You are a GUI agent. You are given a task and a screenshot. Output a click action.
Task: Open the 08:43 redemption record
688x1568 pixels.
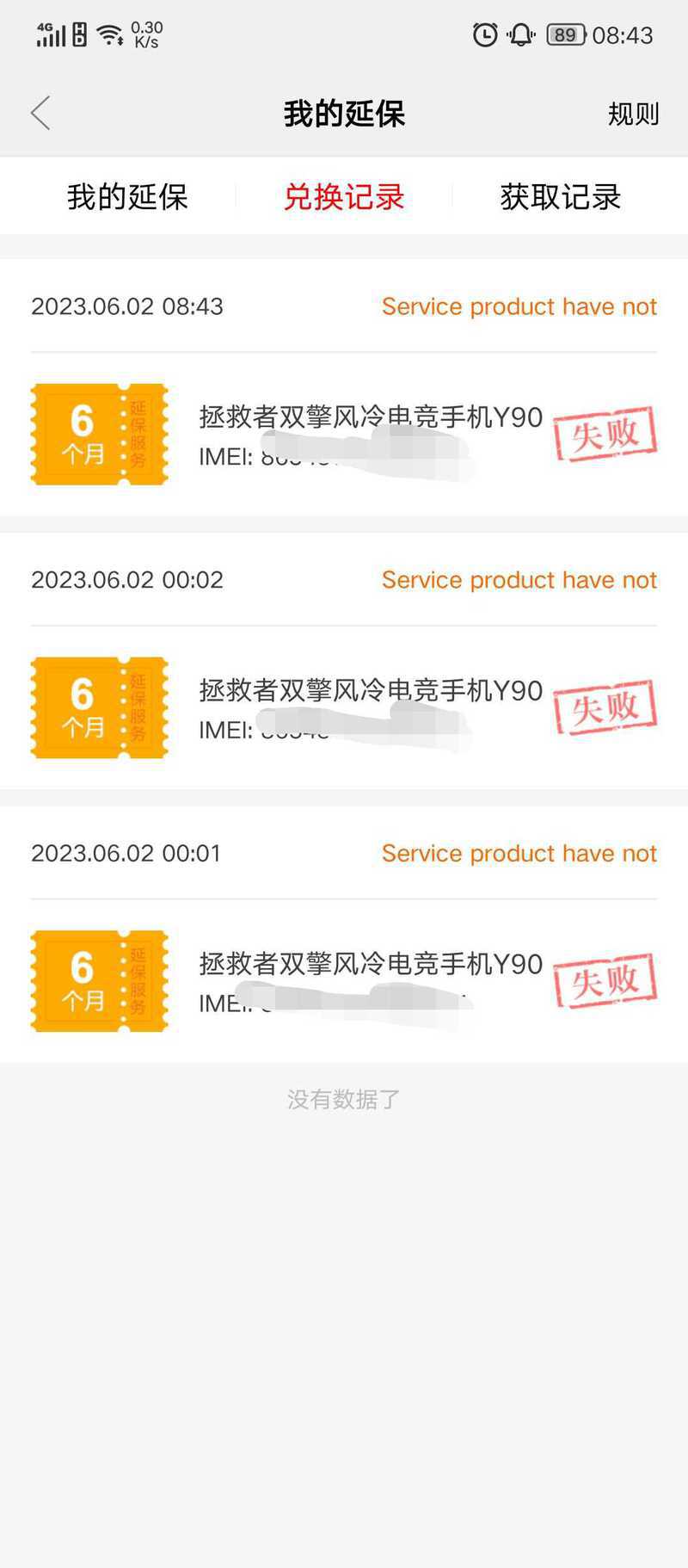(344, 387)
